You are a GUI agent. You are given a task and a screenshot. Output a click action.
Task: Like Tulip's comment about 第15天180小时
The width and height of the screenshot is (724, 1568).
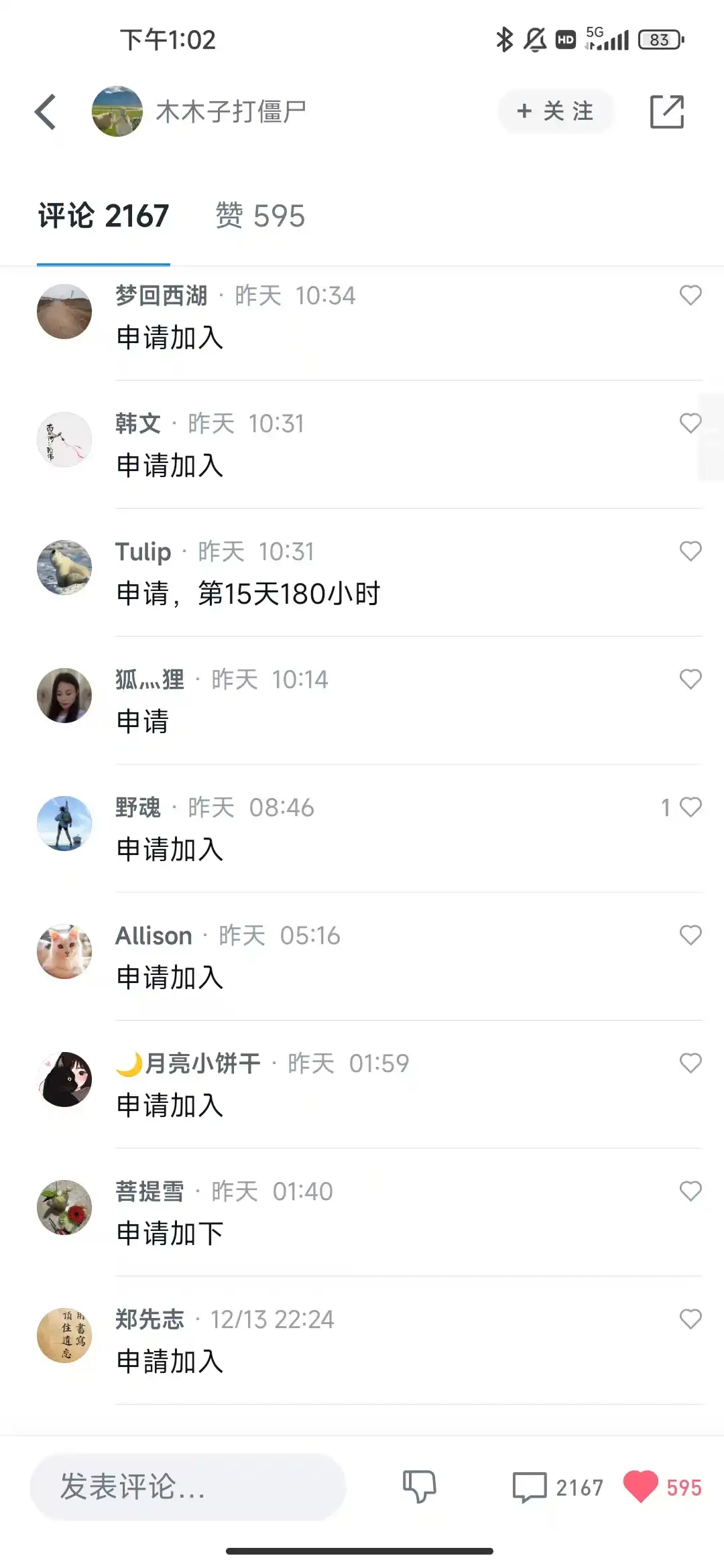point(690,551)
